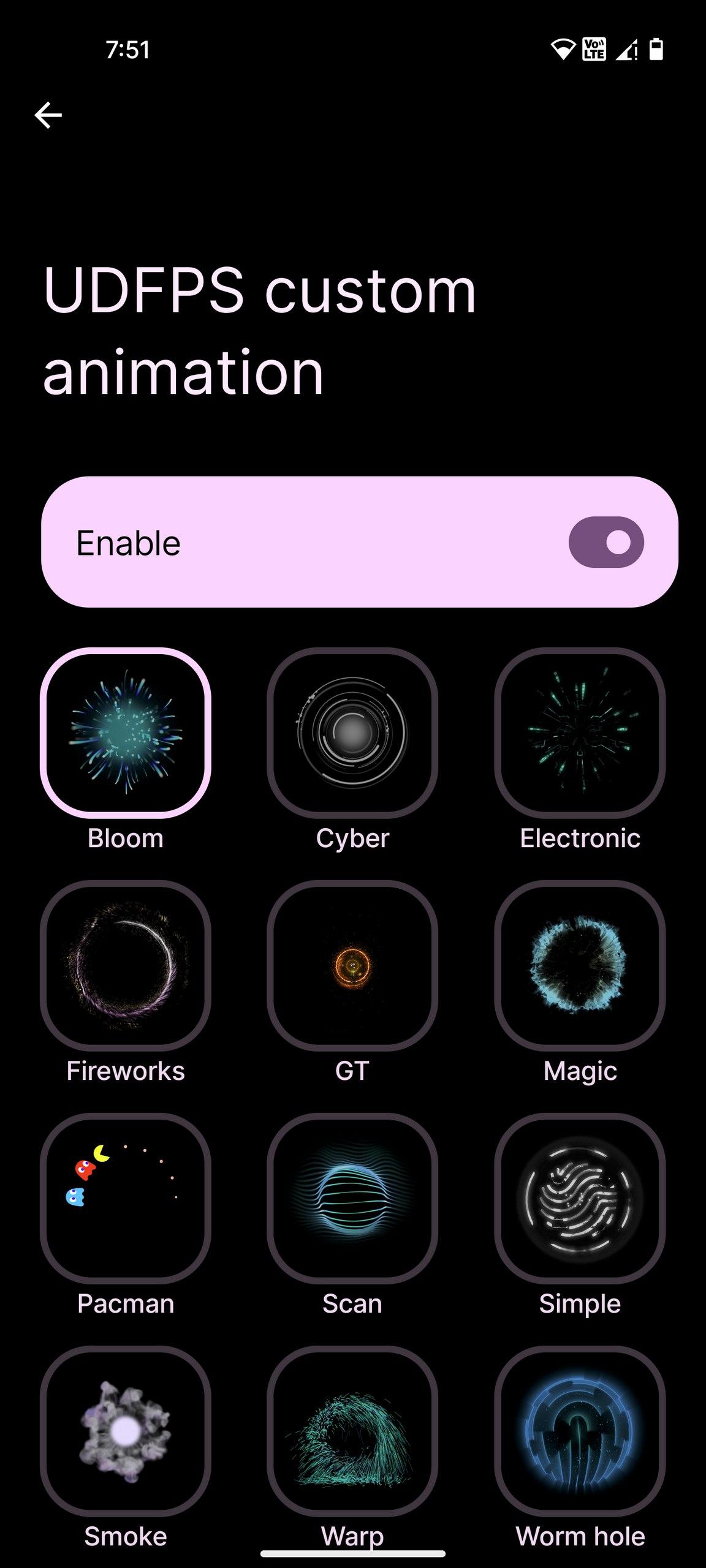Pick the Simple fingerprint animation
The image size is (706, 1568).
click(x=580, y=1198)
